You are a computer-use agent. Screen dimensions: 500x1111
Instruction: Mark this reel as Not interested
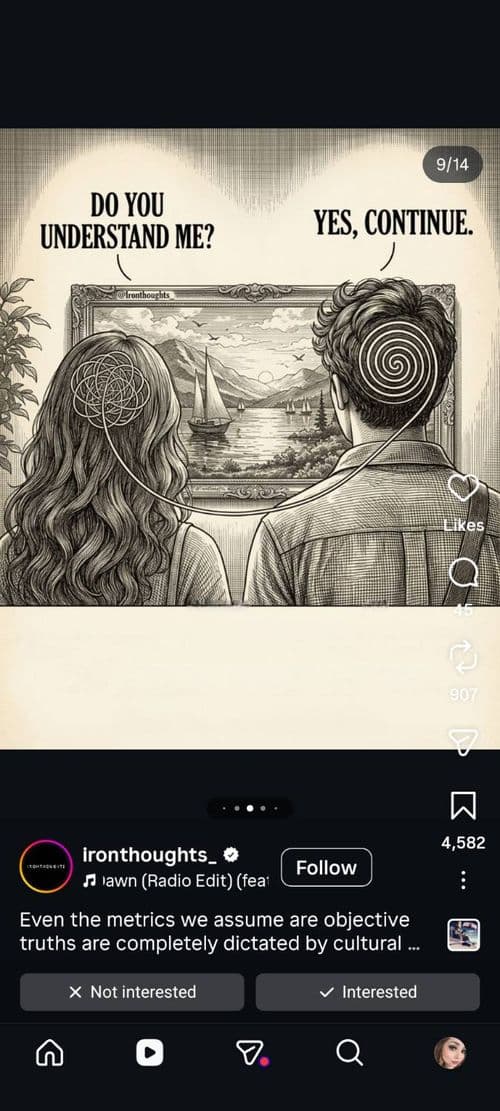(x=132, y=992)
